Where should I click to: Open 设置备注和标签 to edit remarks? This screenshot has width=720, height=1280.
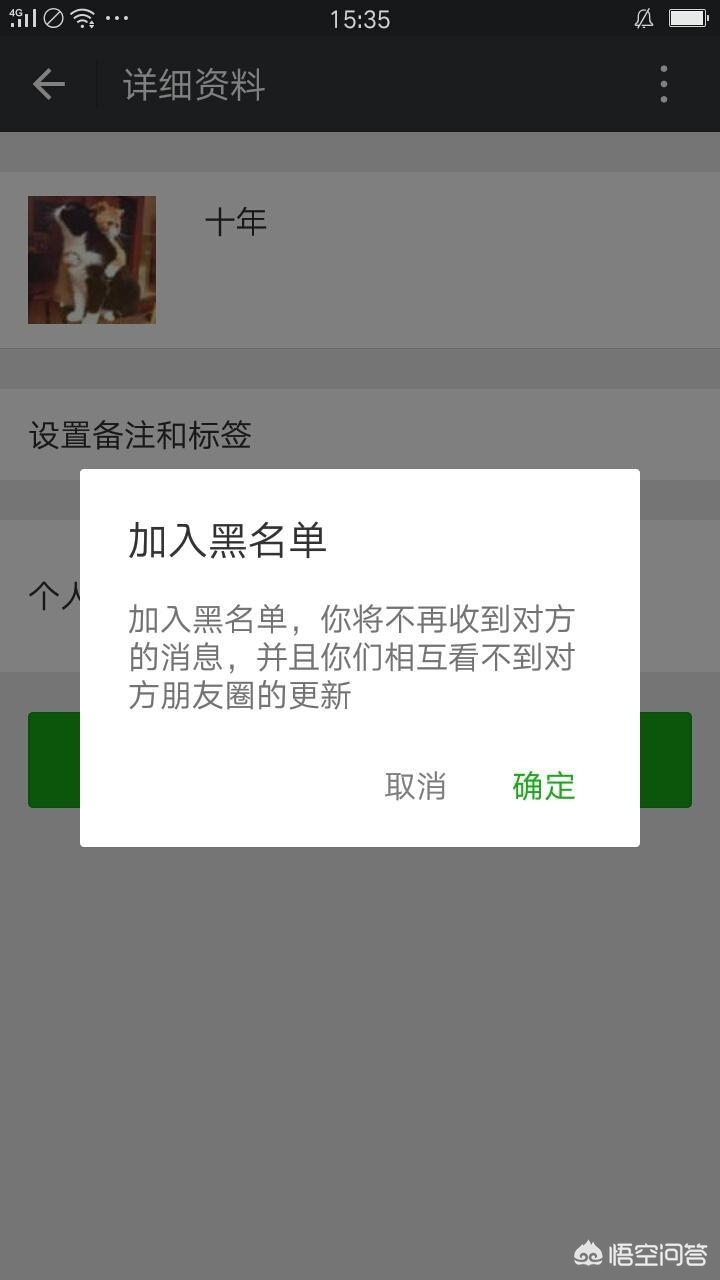tap(140, 436)
